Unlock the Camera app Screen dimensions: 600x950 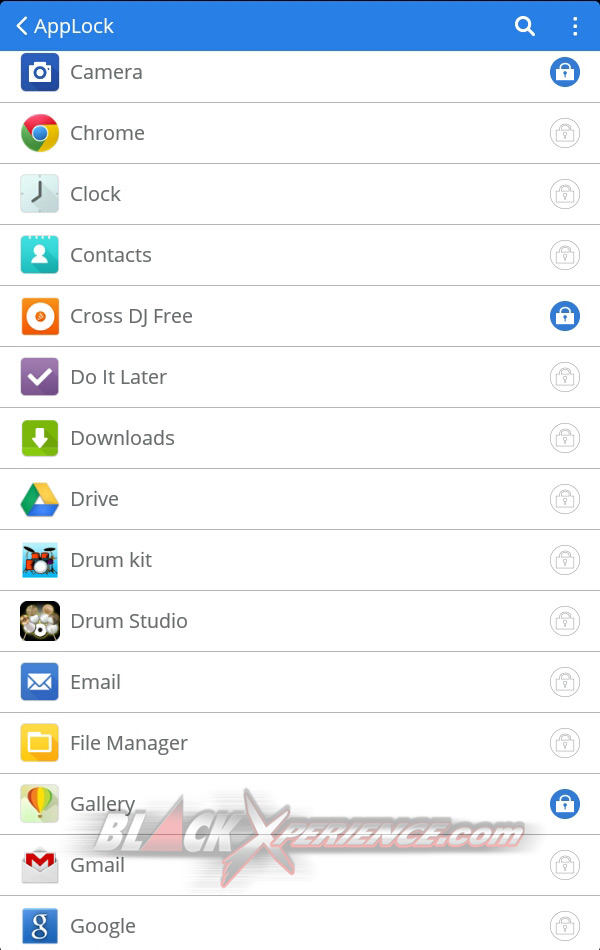(x=565, y=72)
